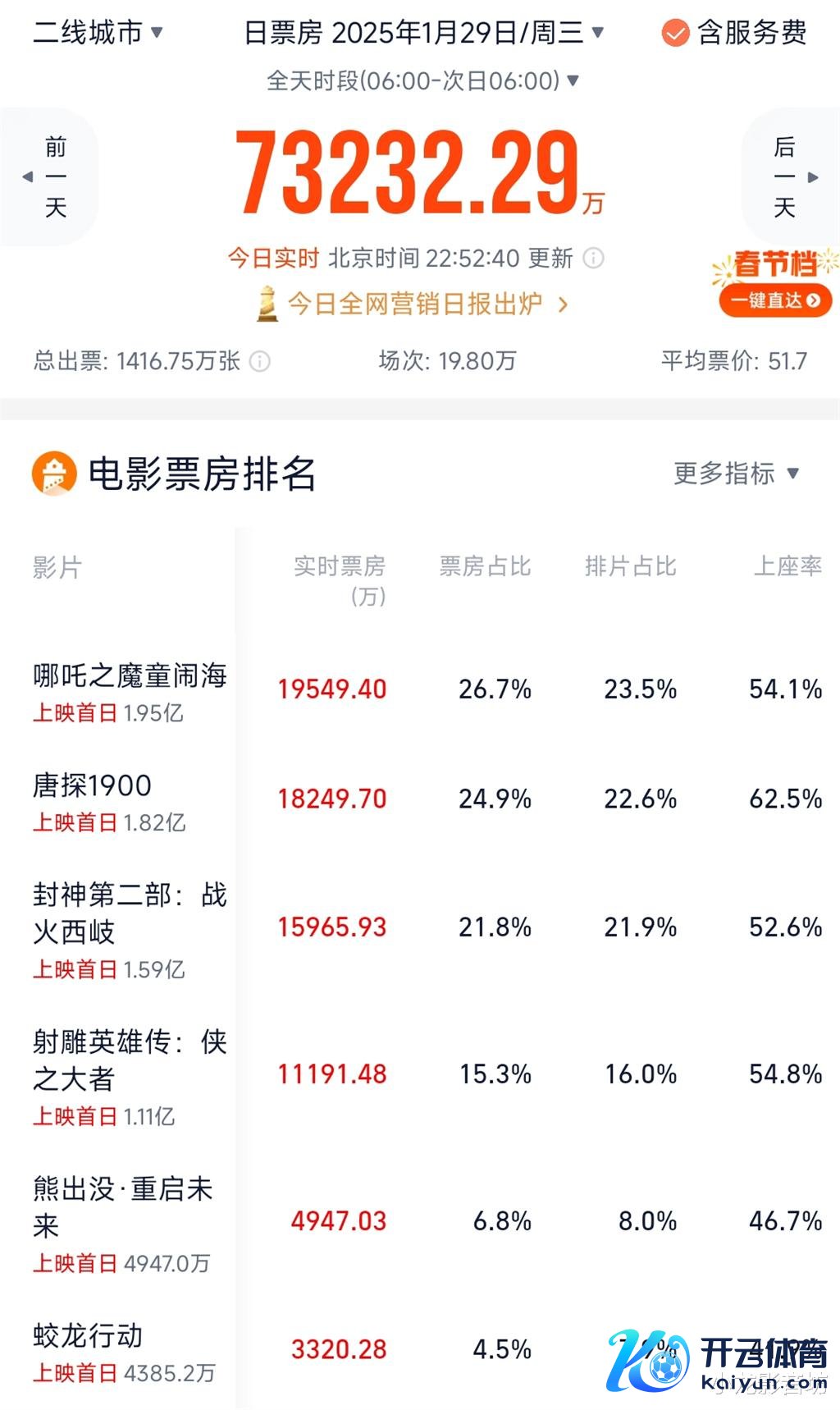
Task: Expand the 全天时段 time range selector
Action: [422, 80]
